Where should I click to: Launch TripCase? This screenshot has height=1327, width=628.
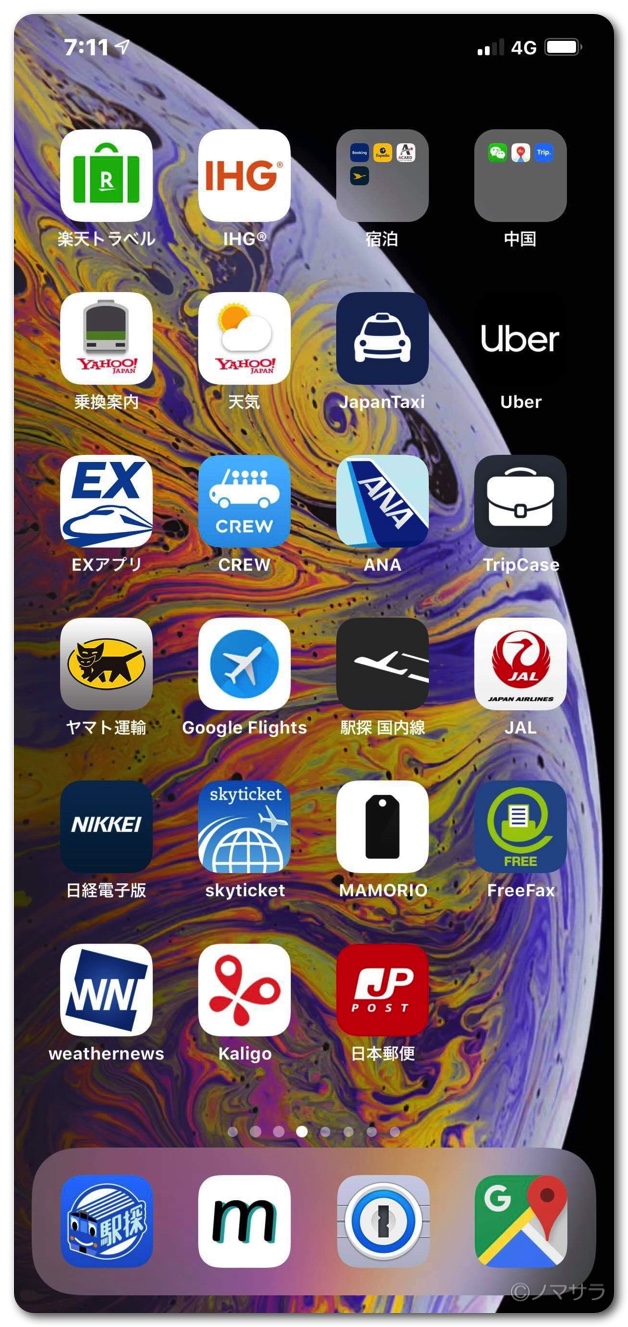tap(520, 502)
